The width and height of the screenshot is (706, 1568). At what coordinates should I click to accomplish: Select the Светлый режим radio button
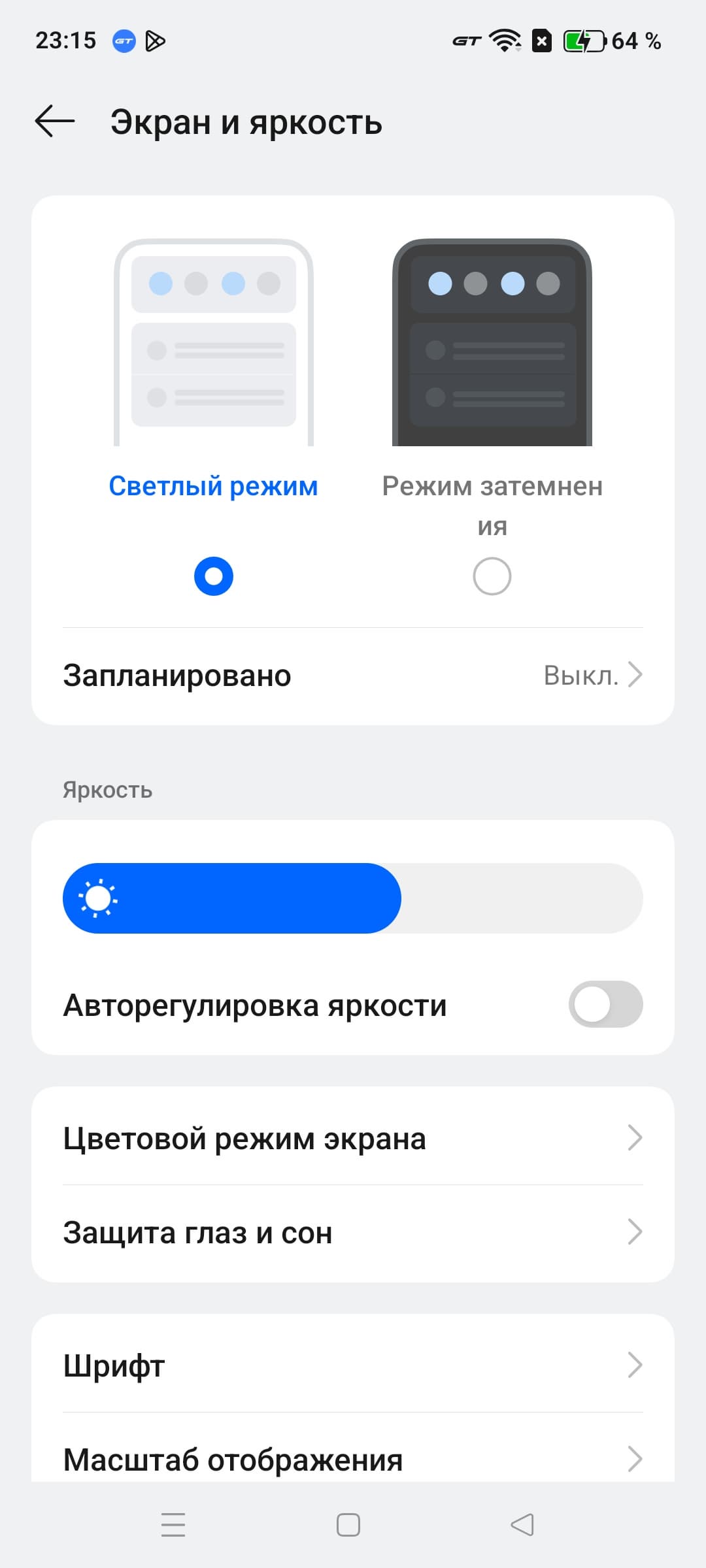214,576
